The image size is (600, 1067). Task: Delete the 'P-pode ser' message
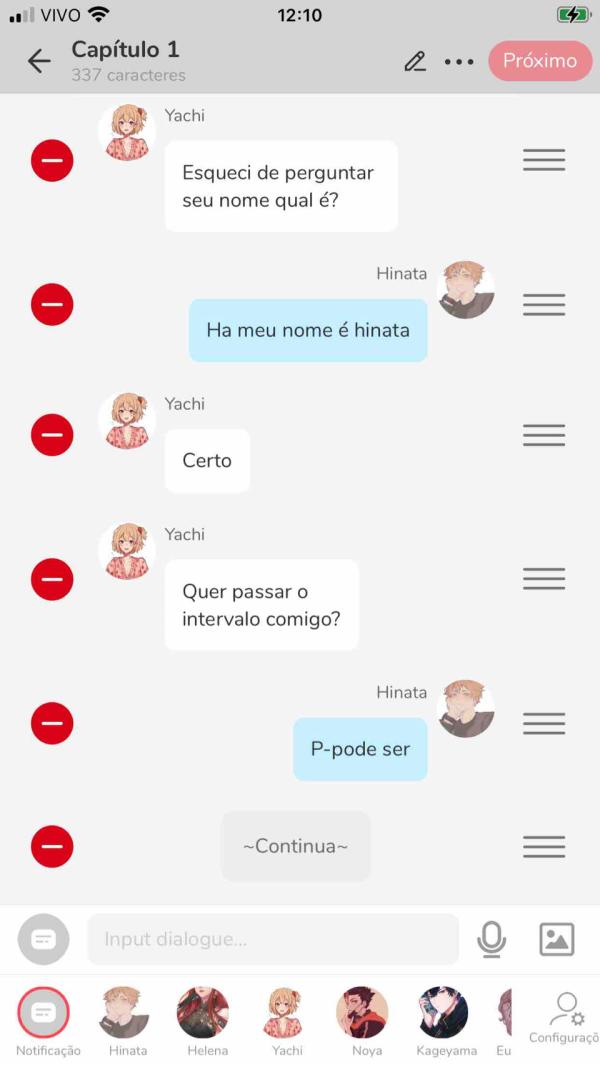(52, 723)
